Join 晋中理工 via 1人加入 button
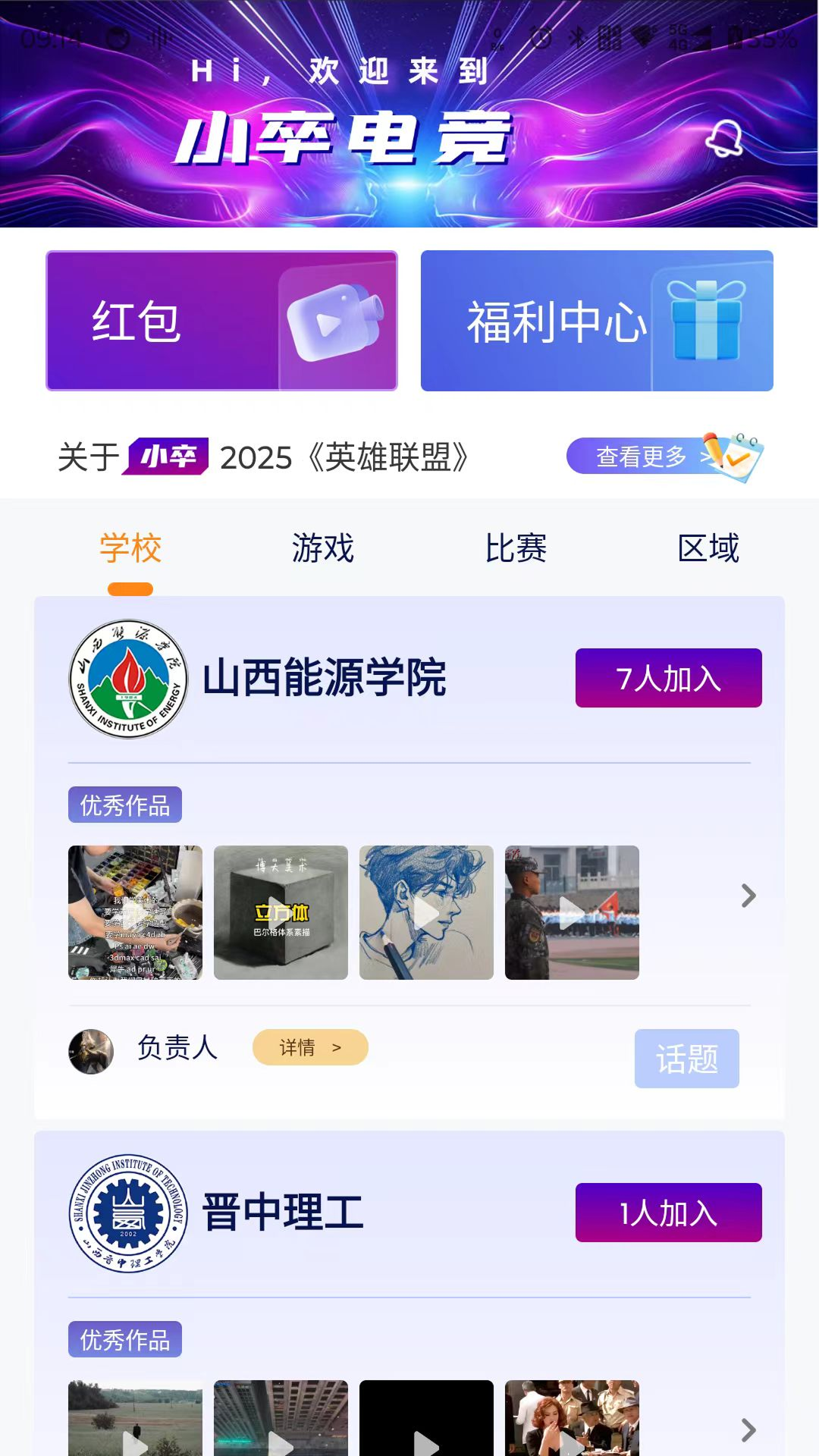The width and height of the screenshot is (819, 1456). click(668, 1213)
